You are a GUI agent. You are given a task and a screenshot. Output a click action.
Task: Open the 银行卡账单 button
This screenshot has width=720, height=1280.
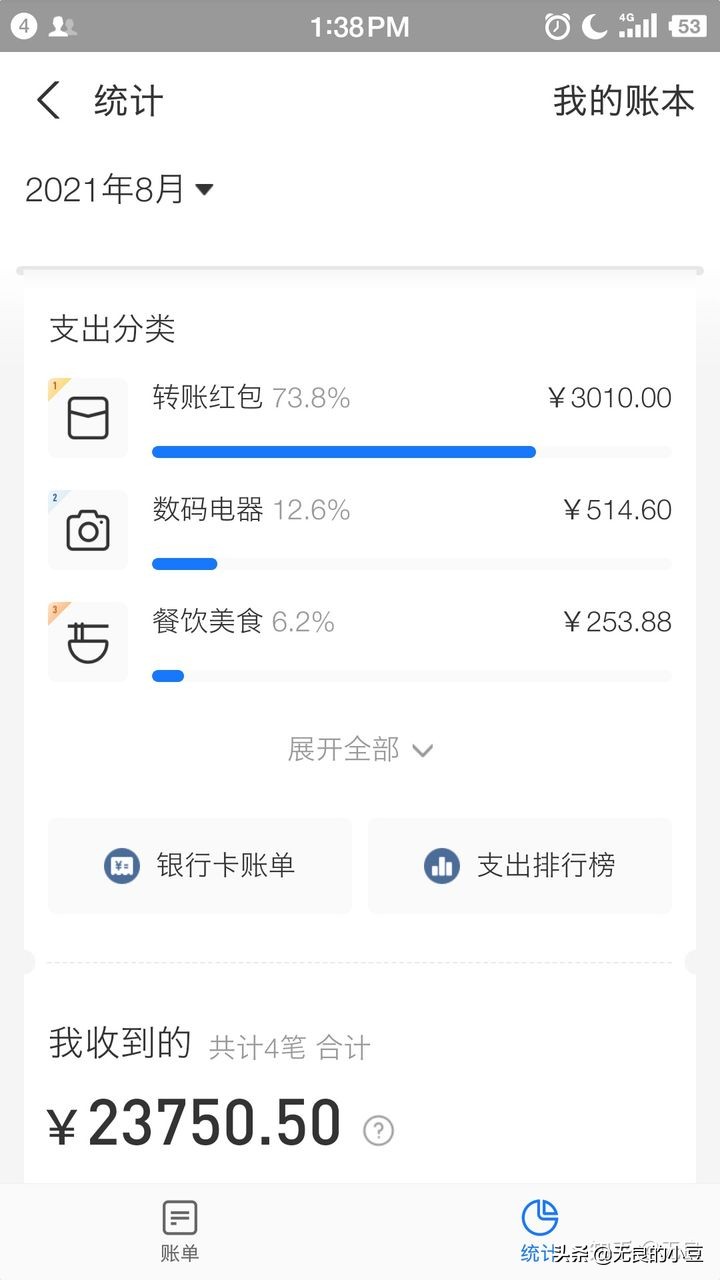point(200,866)
